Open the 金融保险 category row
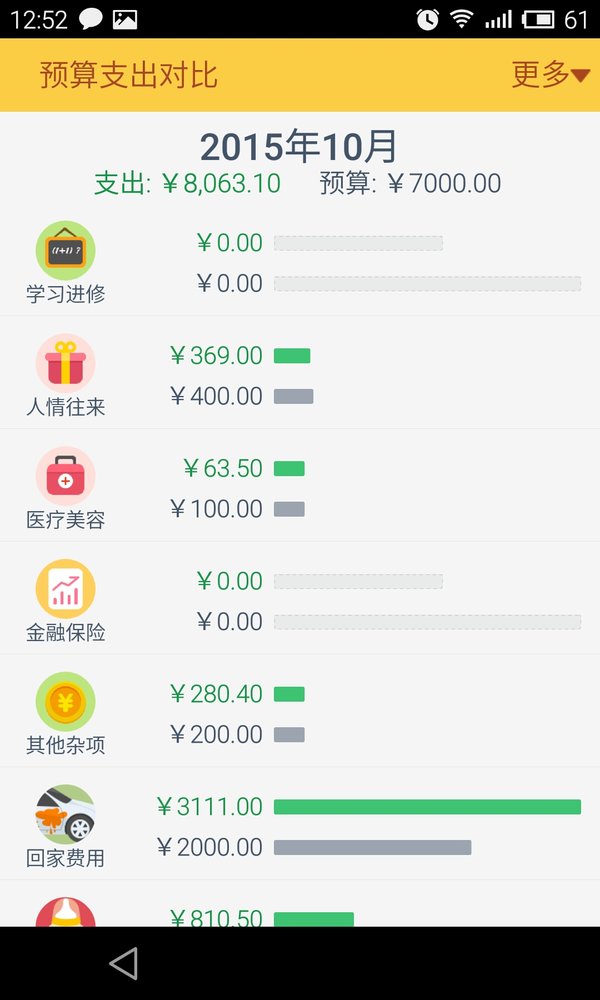The width and height of the screenshot is (600, 1000). click(300, 598)
